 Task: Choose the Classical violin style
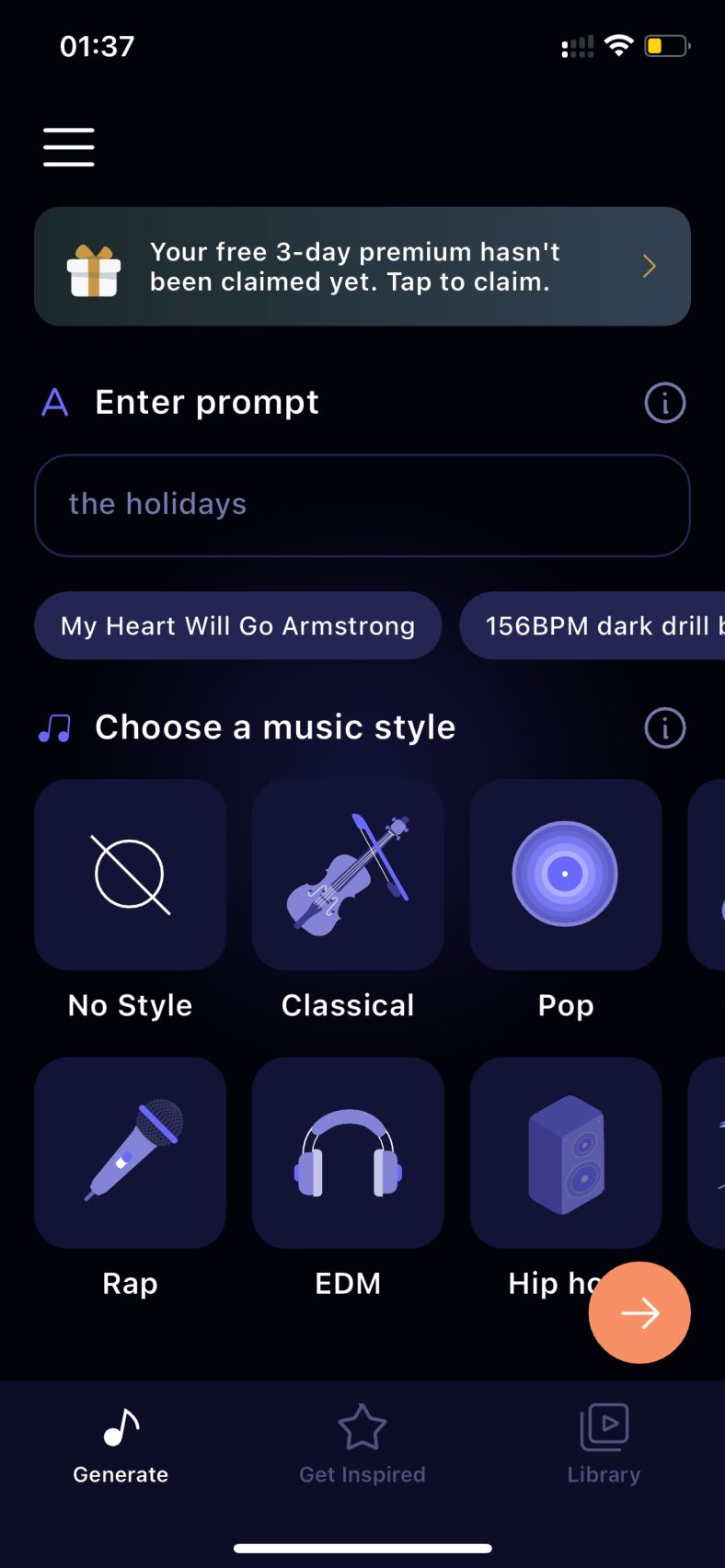[x=348, y=875]
